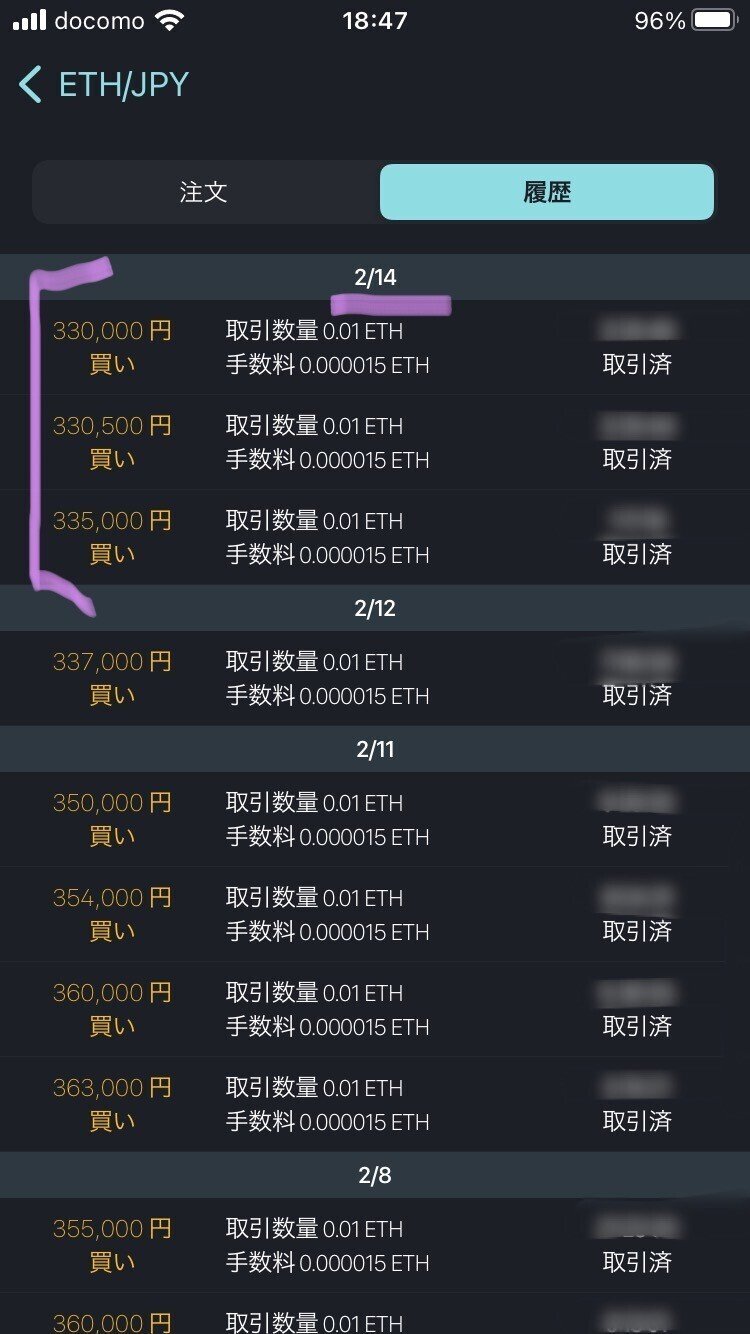The image size is (750, 1334).
Task: Select the 履歴 tab
Action: coord(547,192)
